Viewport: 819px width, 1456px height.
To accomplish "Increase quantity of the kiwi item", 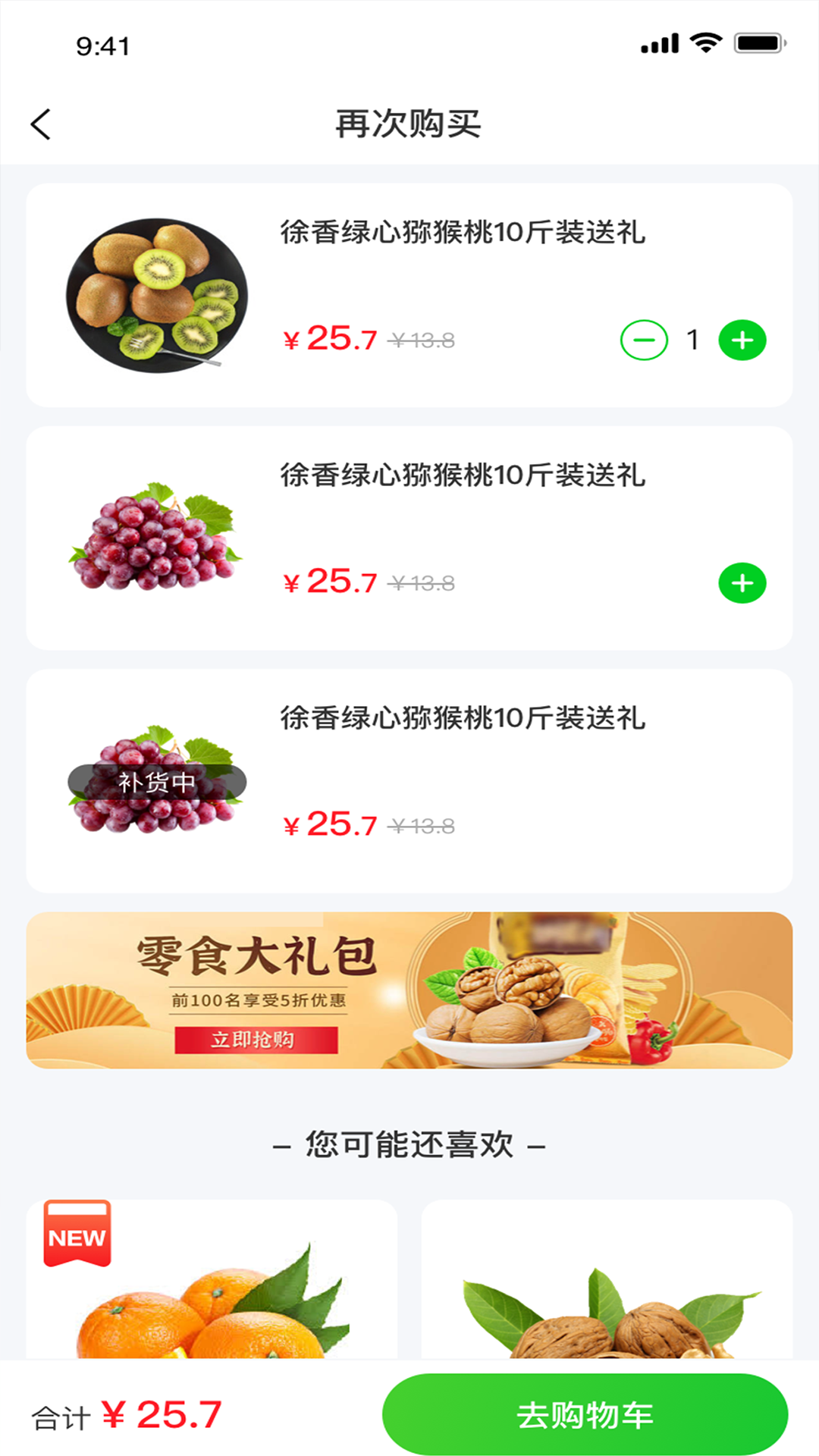I will click(742, 340).
